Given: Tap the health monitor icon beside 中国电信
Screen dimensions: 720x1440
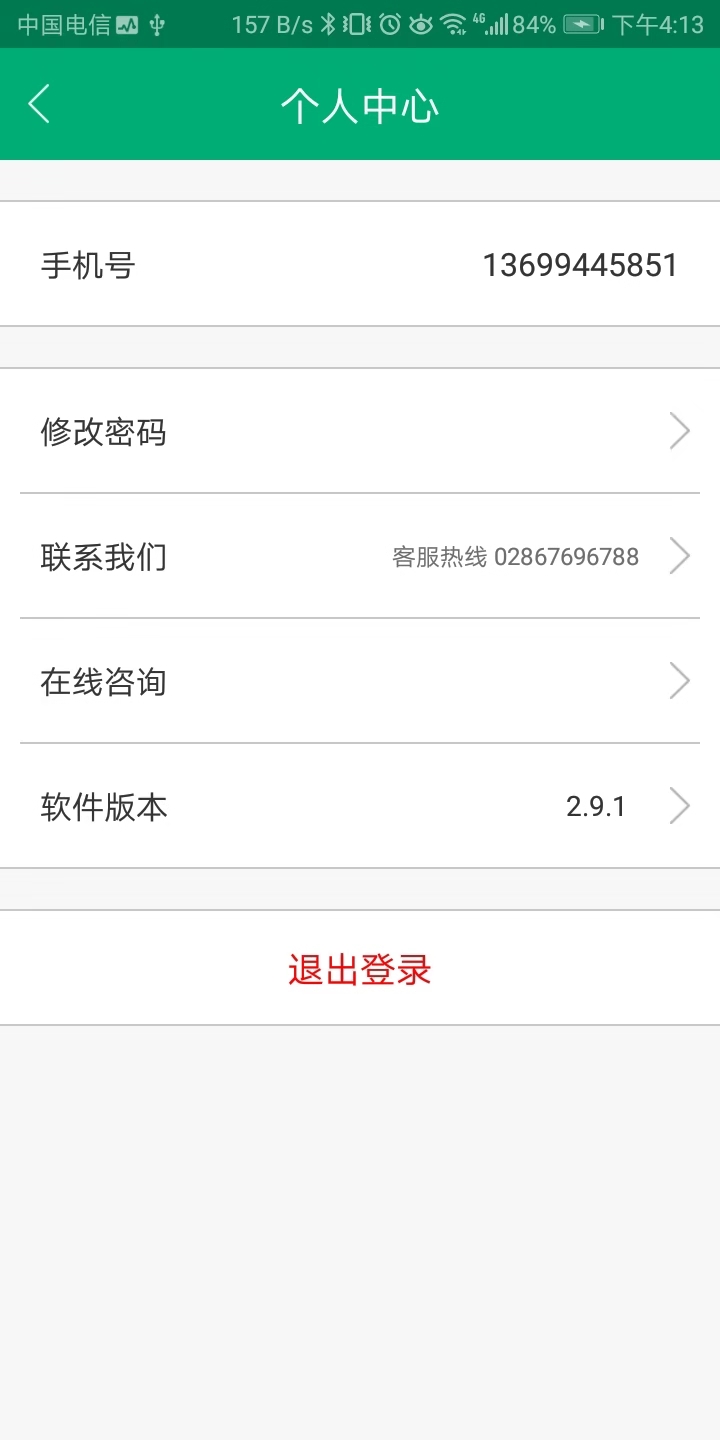Looking at the screenshot, I should point(128,22).
